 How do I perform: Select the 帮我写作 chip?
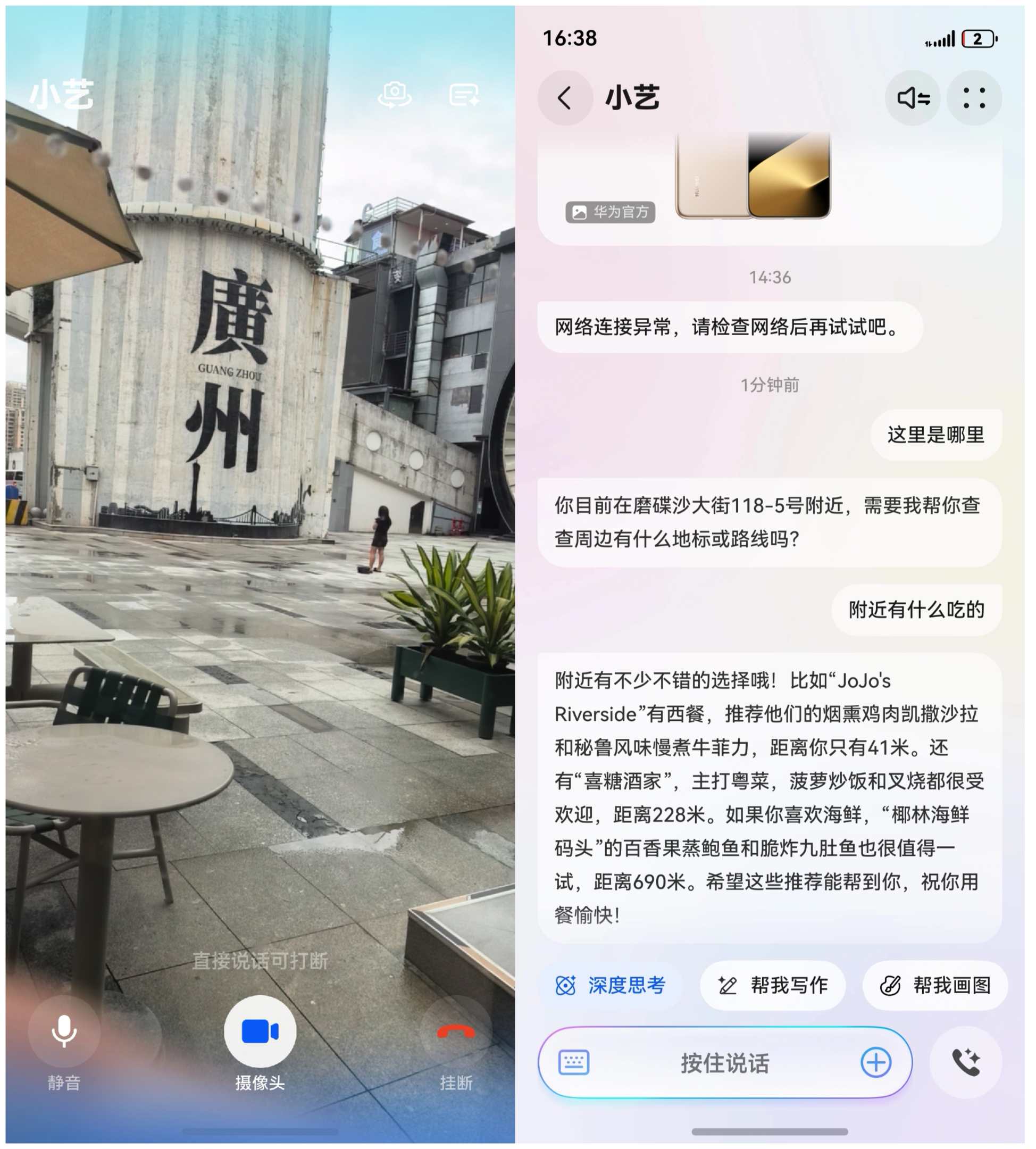coord(772,985)
